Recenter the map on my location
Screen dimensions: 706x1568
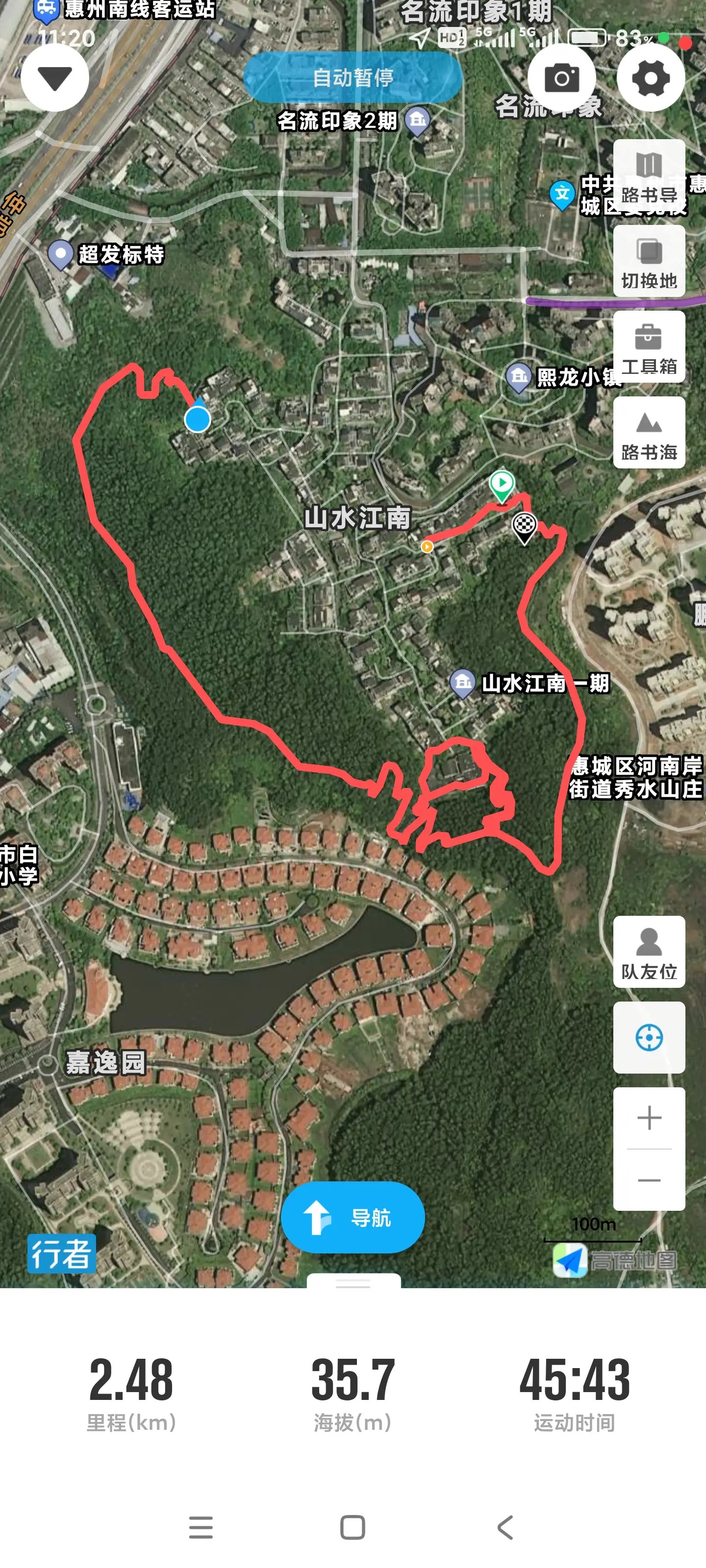649,1038
